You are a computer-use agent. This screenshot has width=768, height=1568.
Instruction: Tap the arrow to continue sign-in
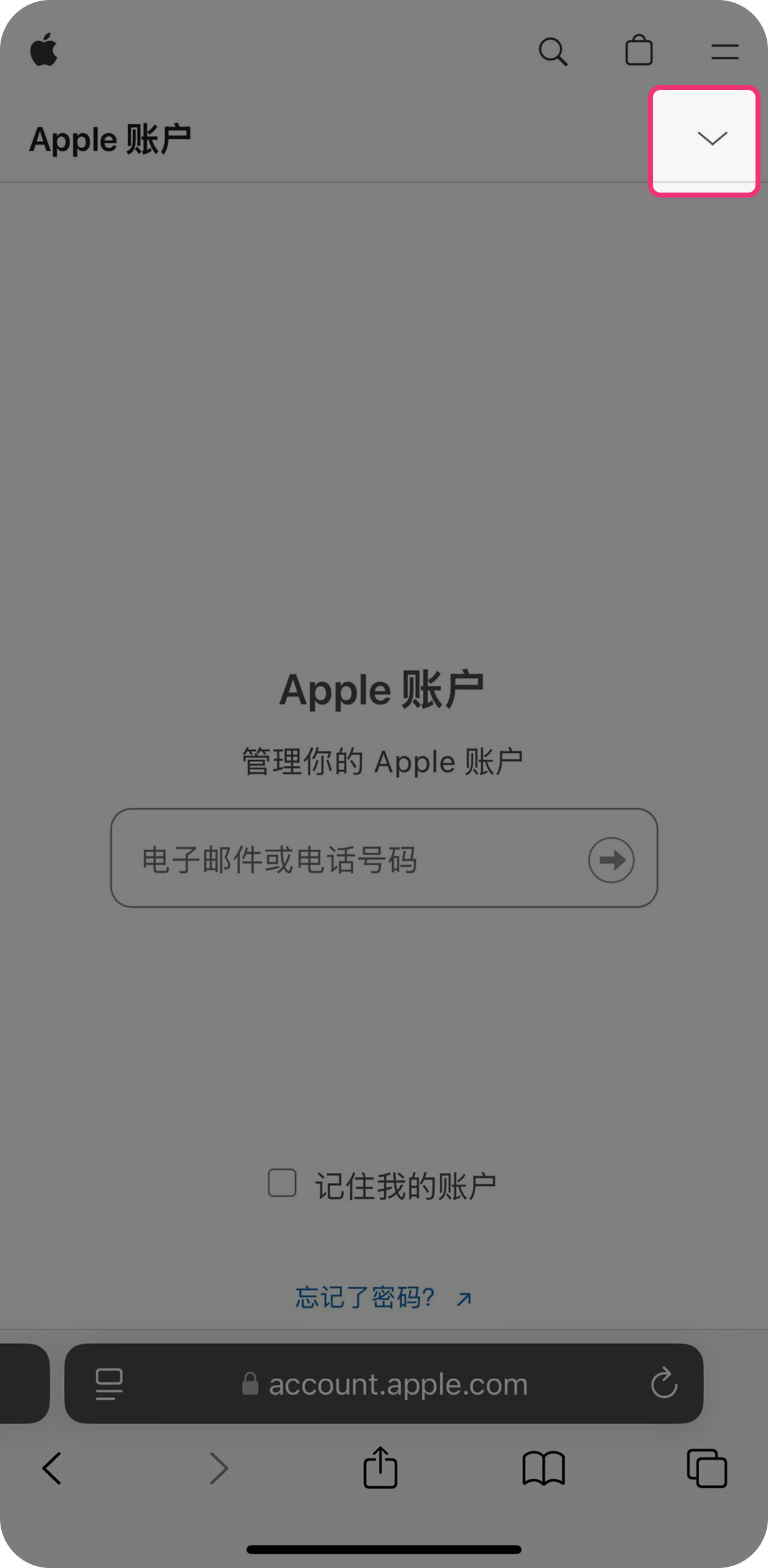click(x=611, y=860)
